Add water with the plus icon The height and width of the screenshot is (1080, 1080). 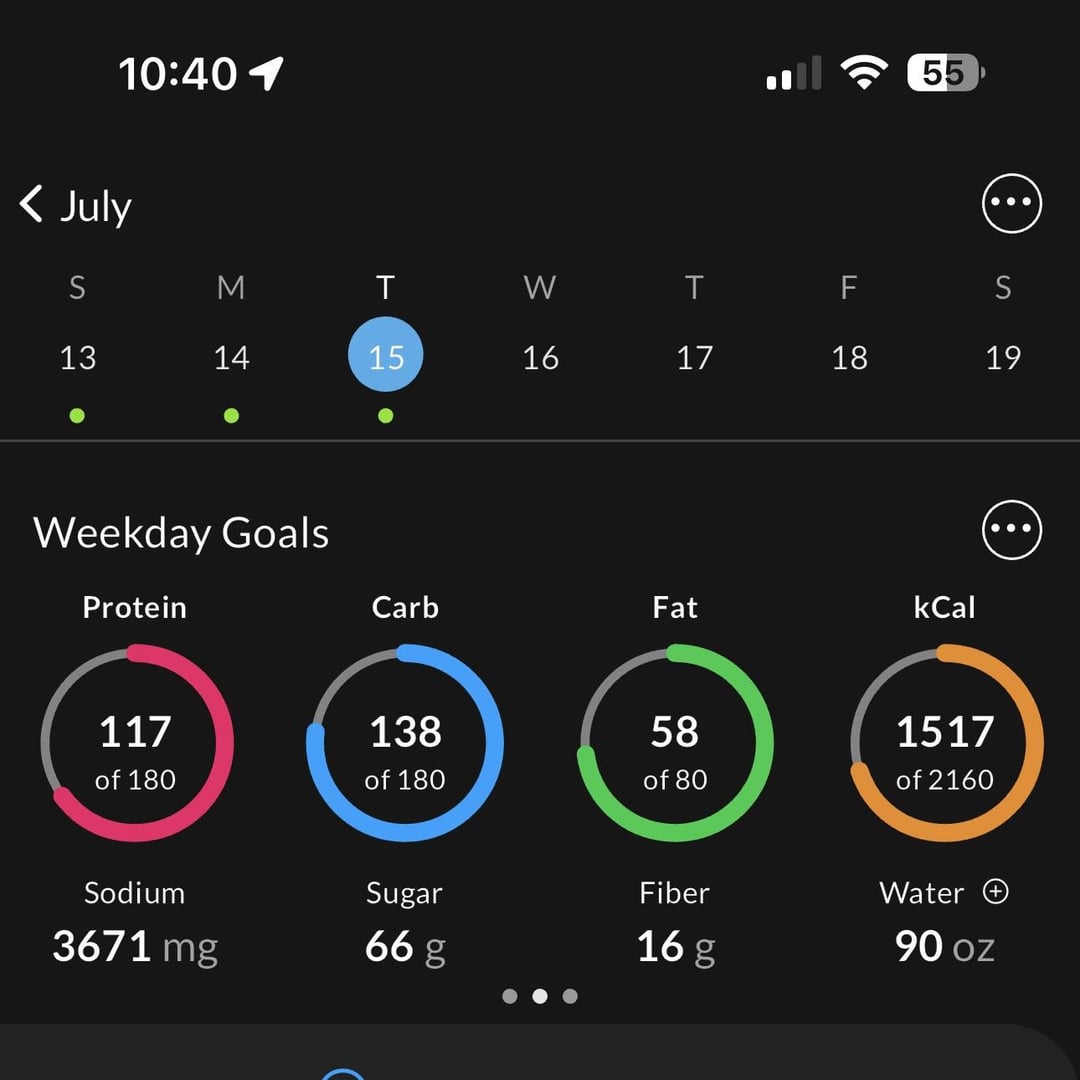(x=996, y=892)
